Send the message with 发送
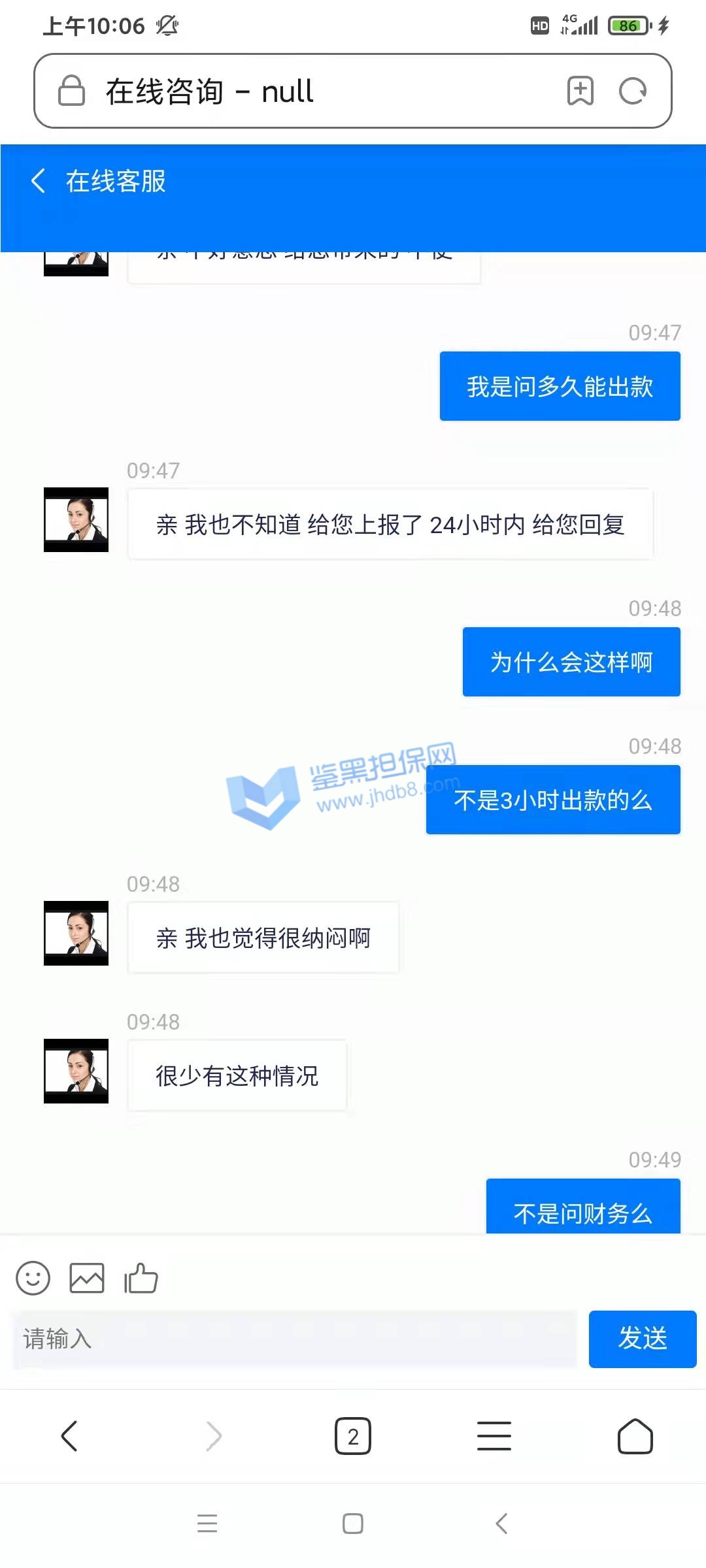706x1568 pixels. click(x=642, y=1339)
